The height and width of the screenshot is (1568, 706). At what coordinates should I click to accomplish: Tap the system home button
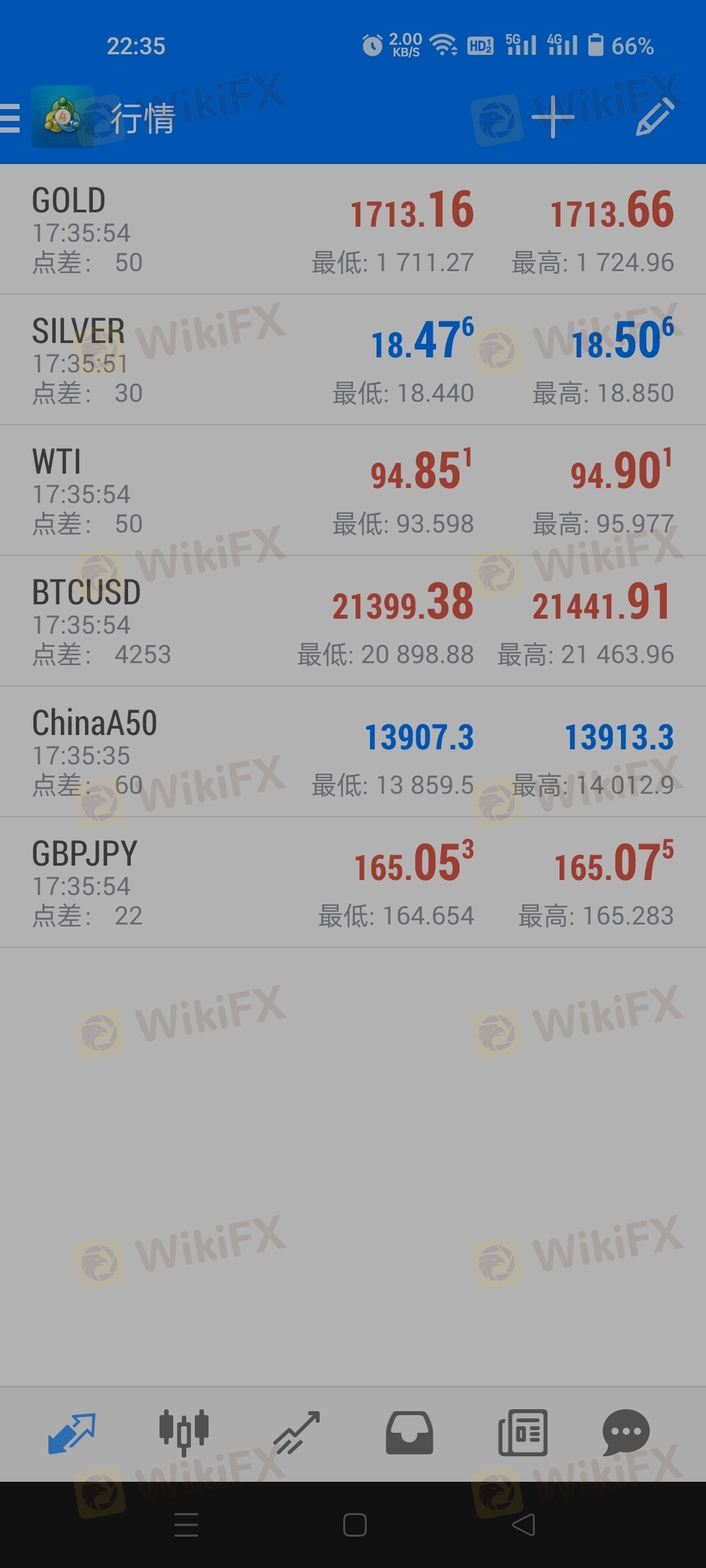pos(354,1525)
